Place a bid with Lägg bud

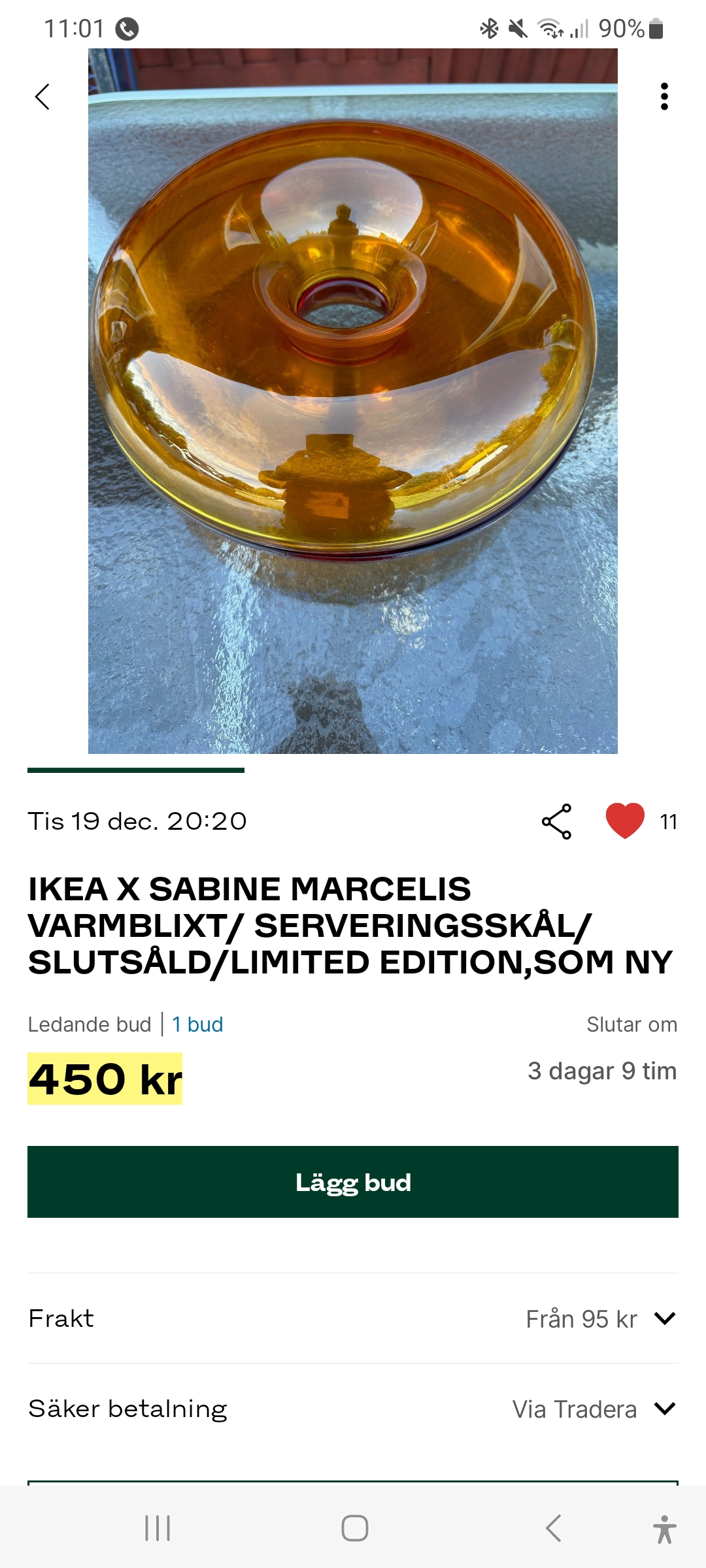coord(353,1182)
